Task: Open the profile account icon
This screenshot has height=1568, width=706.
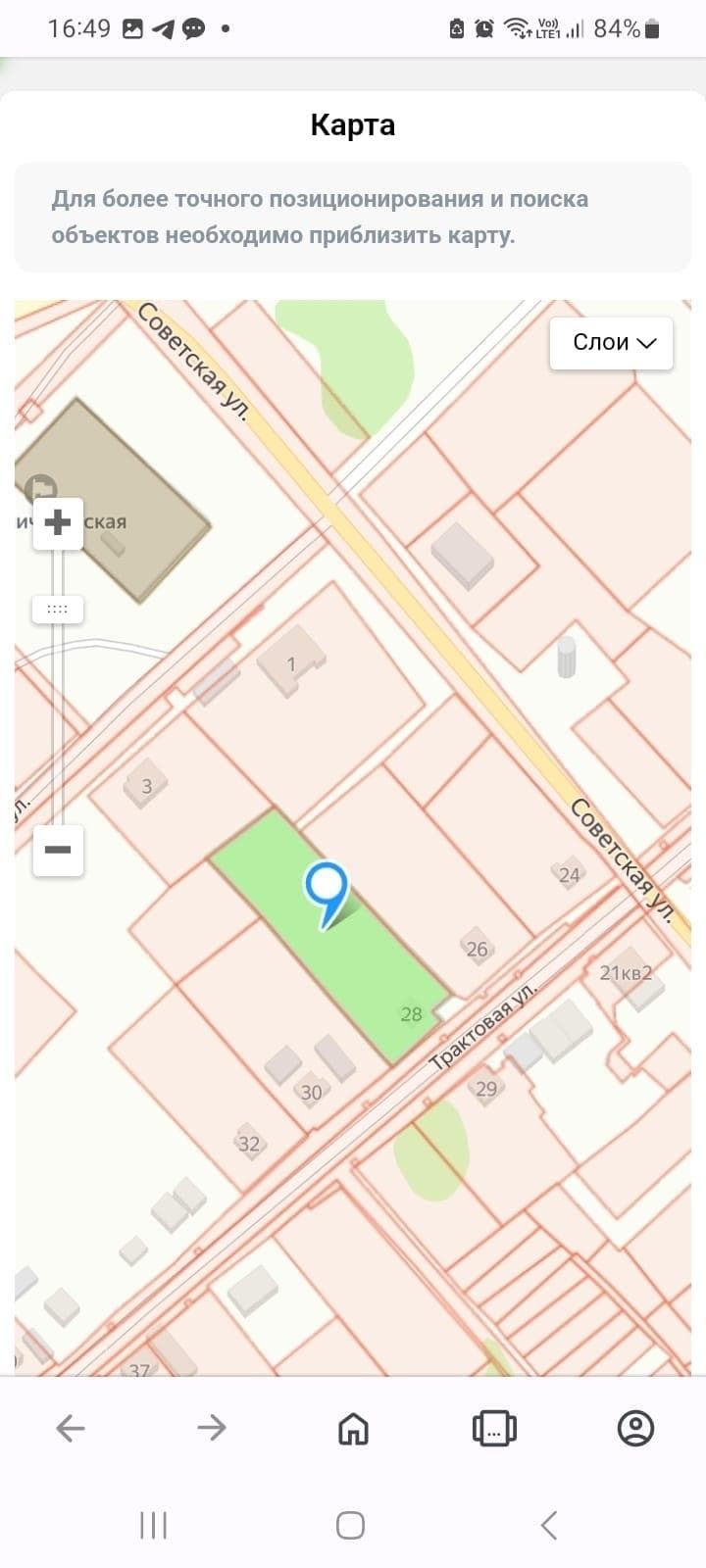Action: click(x=635, y=1428)
